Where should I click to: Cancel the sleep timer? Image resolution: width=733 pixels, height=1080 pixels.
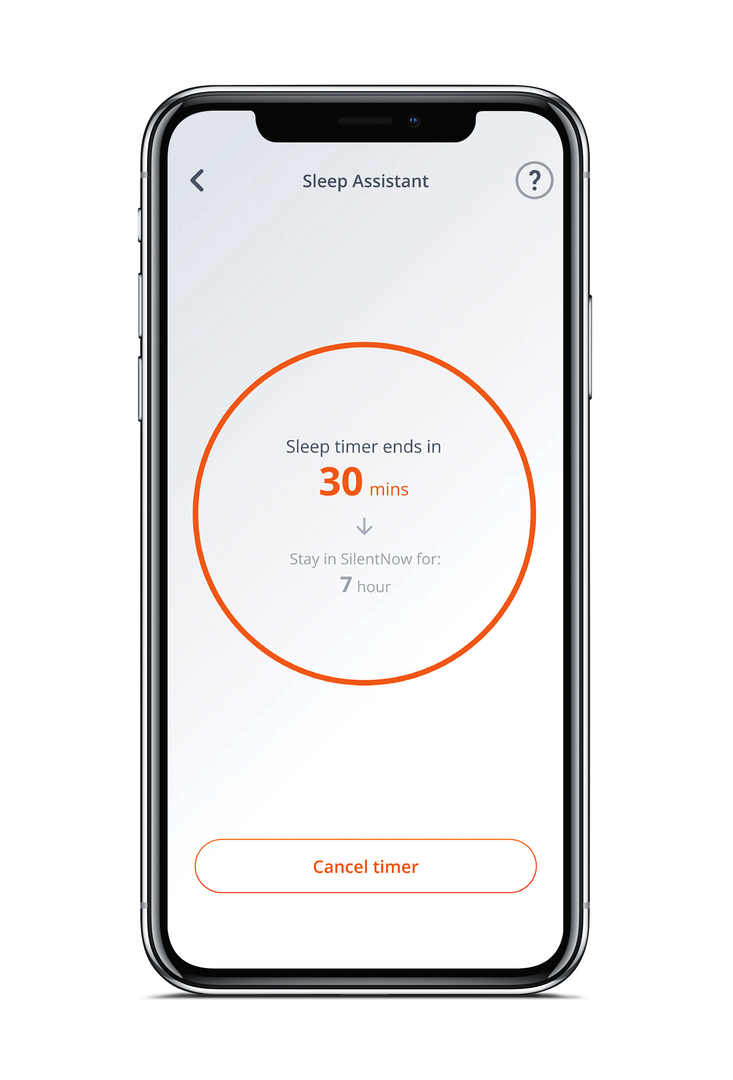tap(365, 866)
